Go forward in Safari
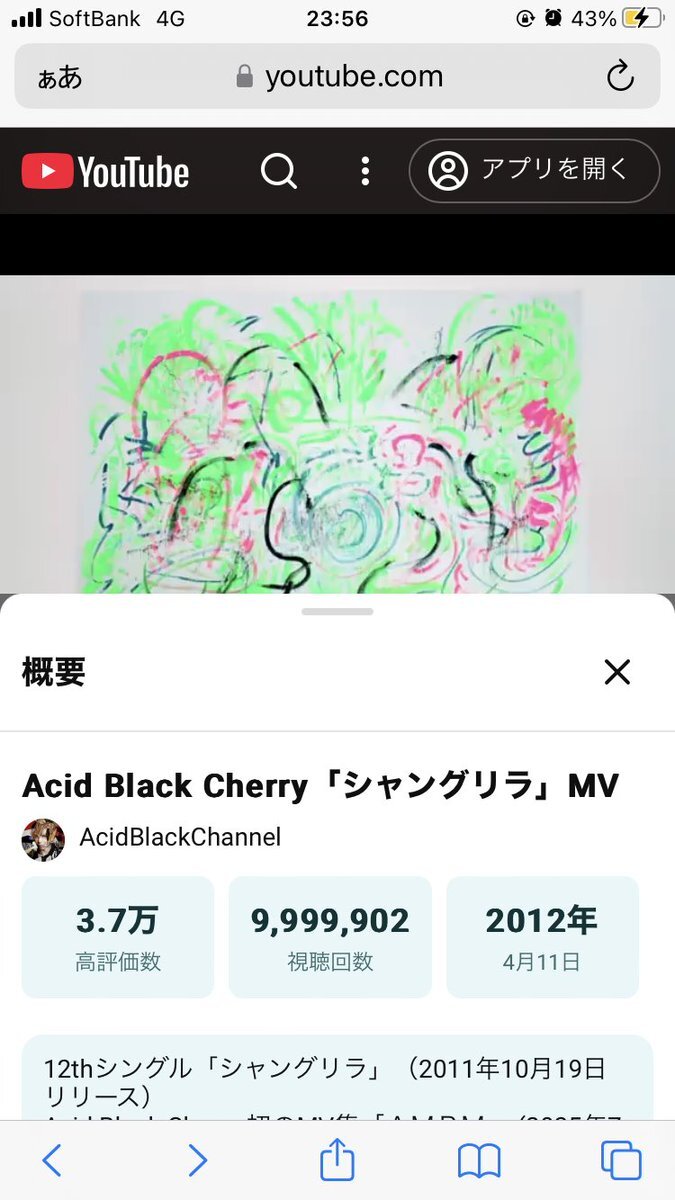Screen dimensions: 675x1200 (197, 1160)
